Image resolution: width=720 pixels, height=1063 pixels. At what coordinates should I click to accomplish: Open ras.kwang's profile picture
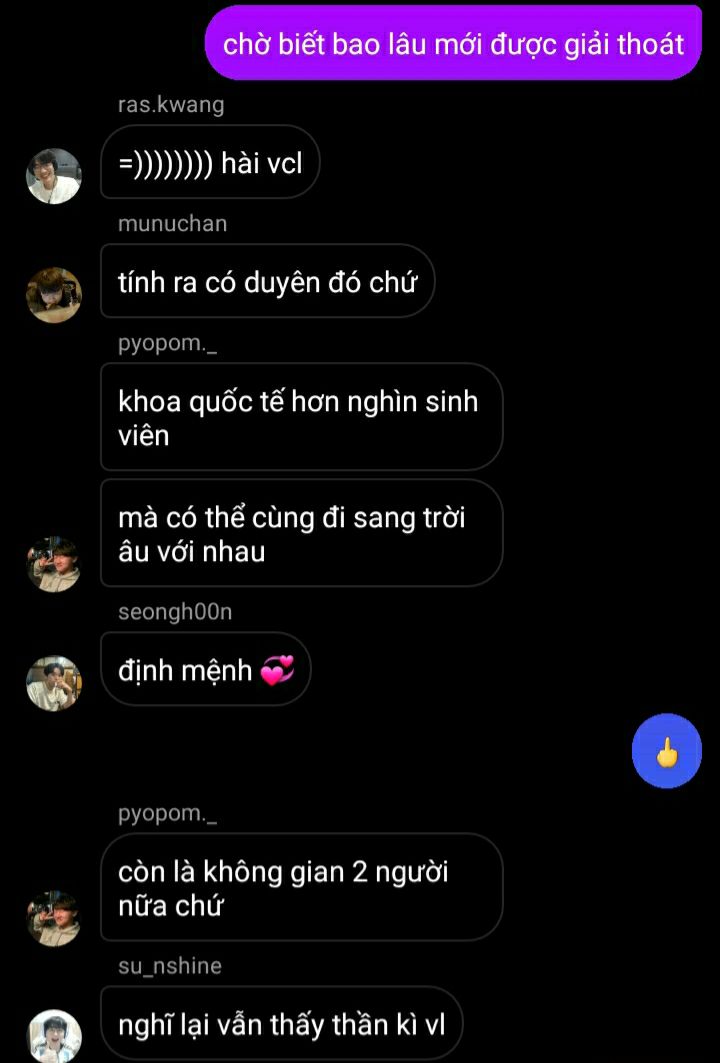tap(53, 176)
